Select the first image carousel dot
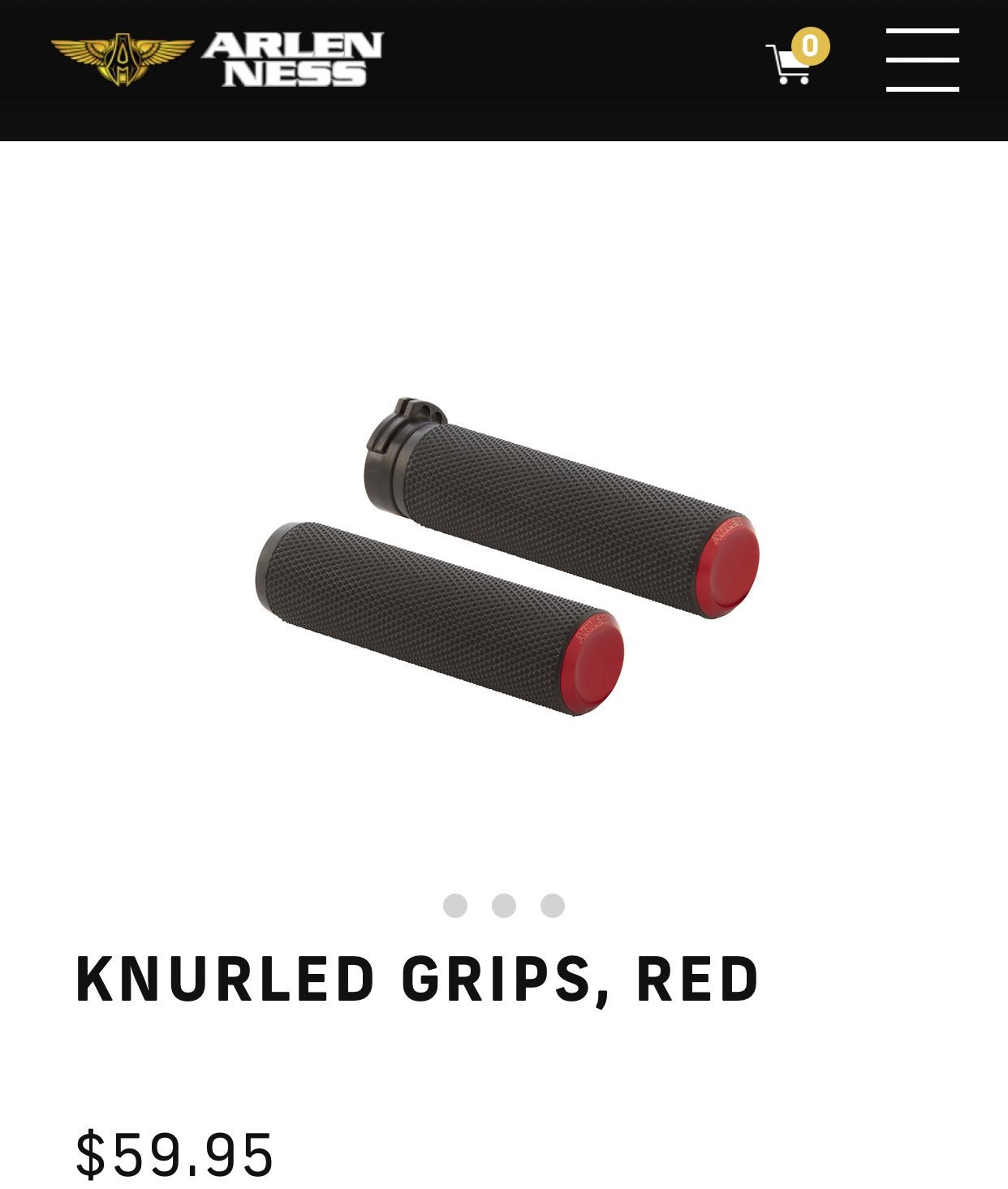1008x1189 pixels. tap(455, 905)
